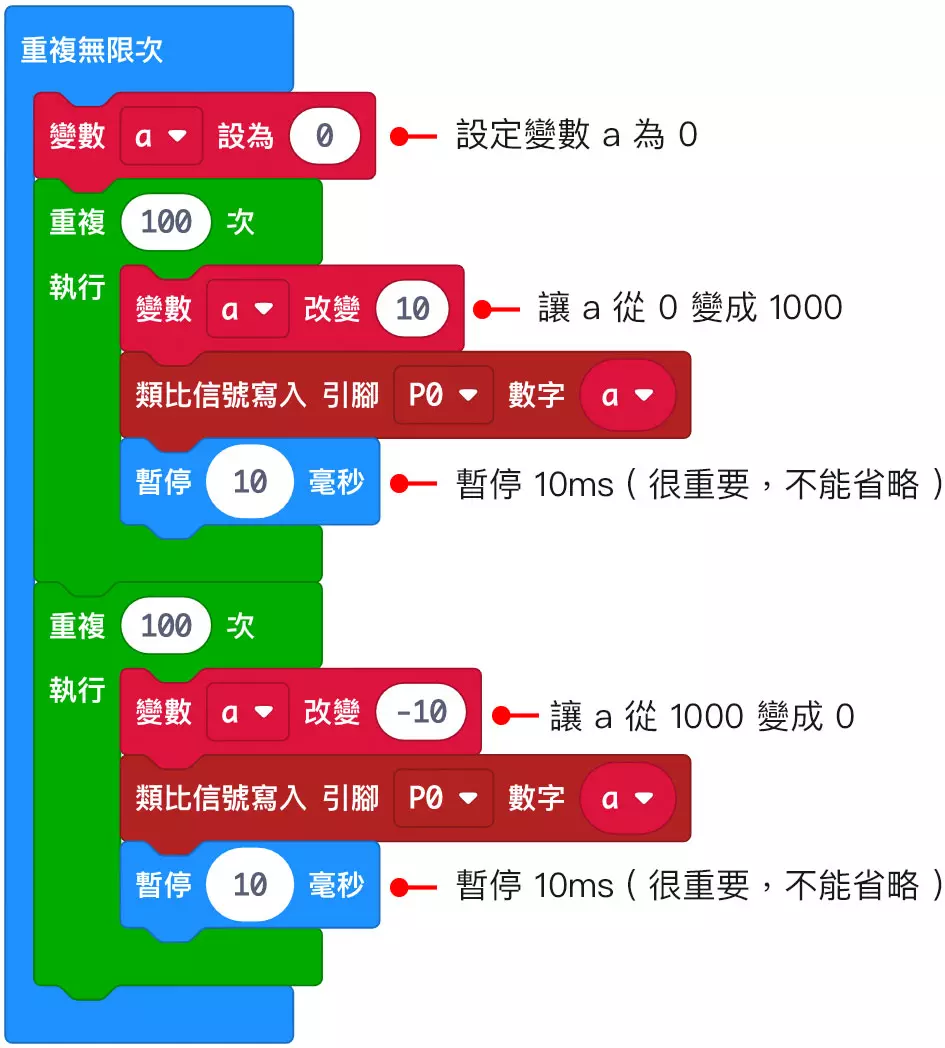Open the P0 pin dropdown in the first analog write block
945x1048 pixels.
[x=443, y=396]
